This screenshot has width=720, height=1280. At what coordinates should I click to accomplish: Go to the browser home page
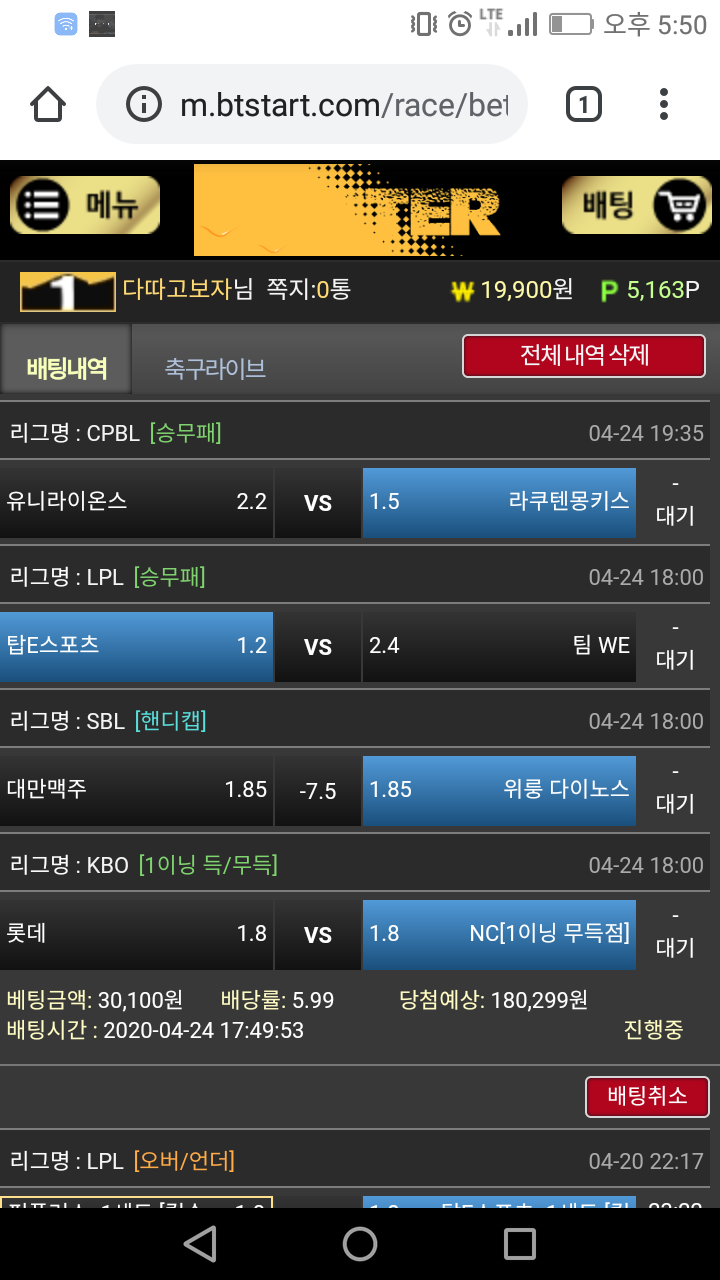(x=48, y=104)
